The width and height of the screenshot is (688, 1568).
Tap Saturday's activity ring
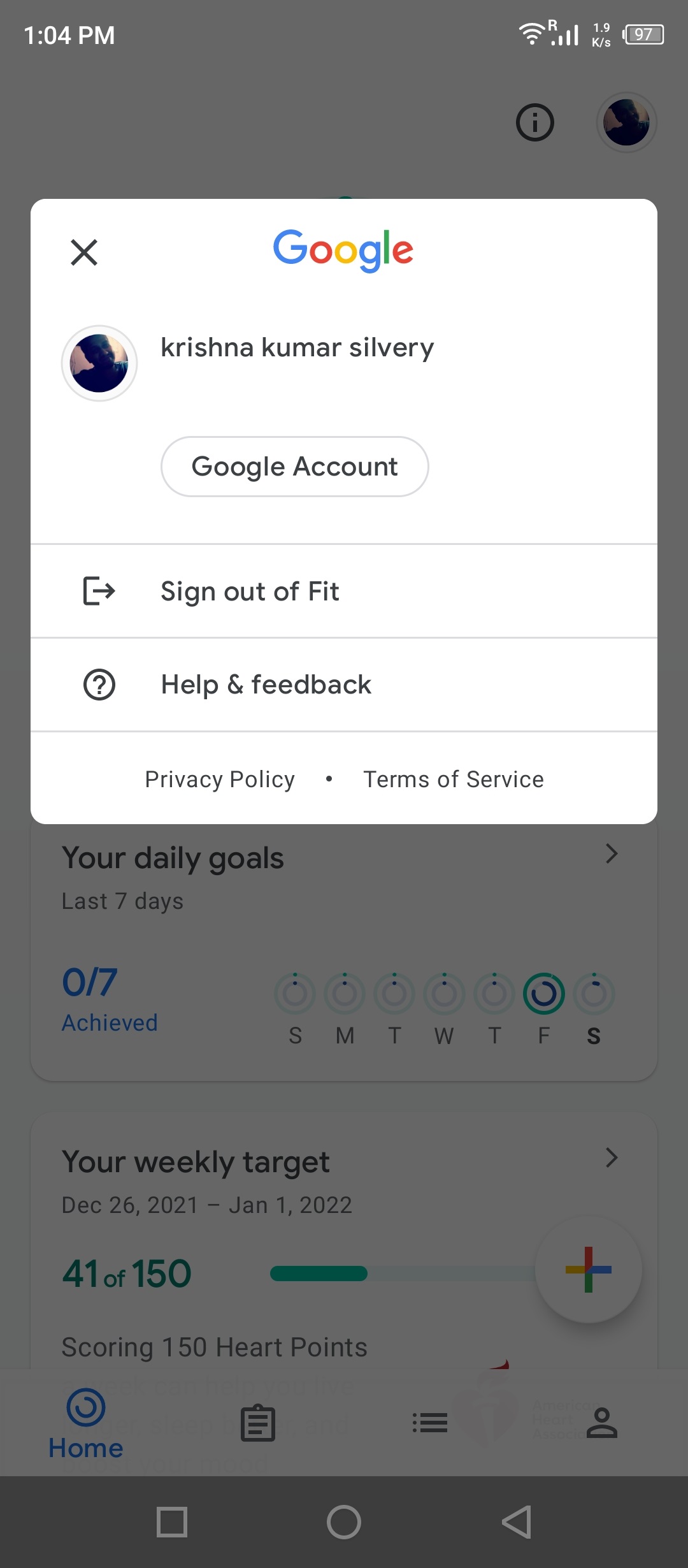click(593, 993)
